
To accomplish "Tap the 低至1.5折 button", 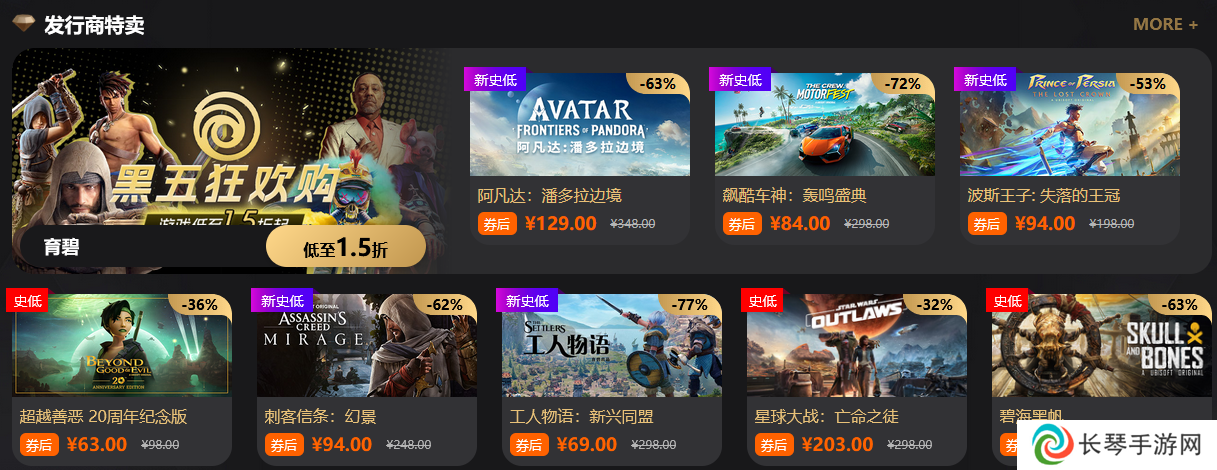I will 345,247.
